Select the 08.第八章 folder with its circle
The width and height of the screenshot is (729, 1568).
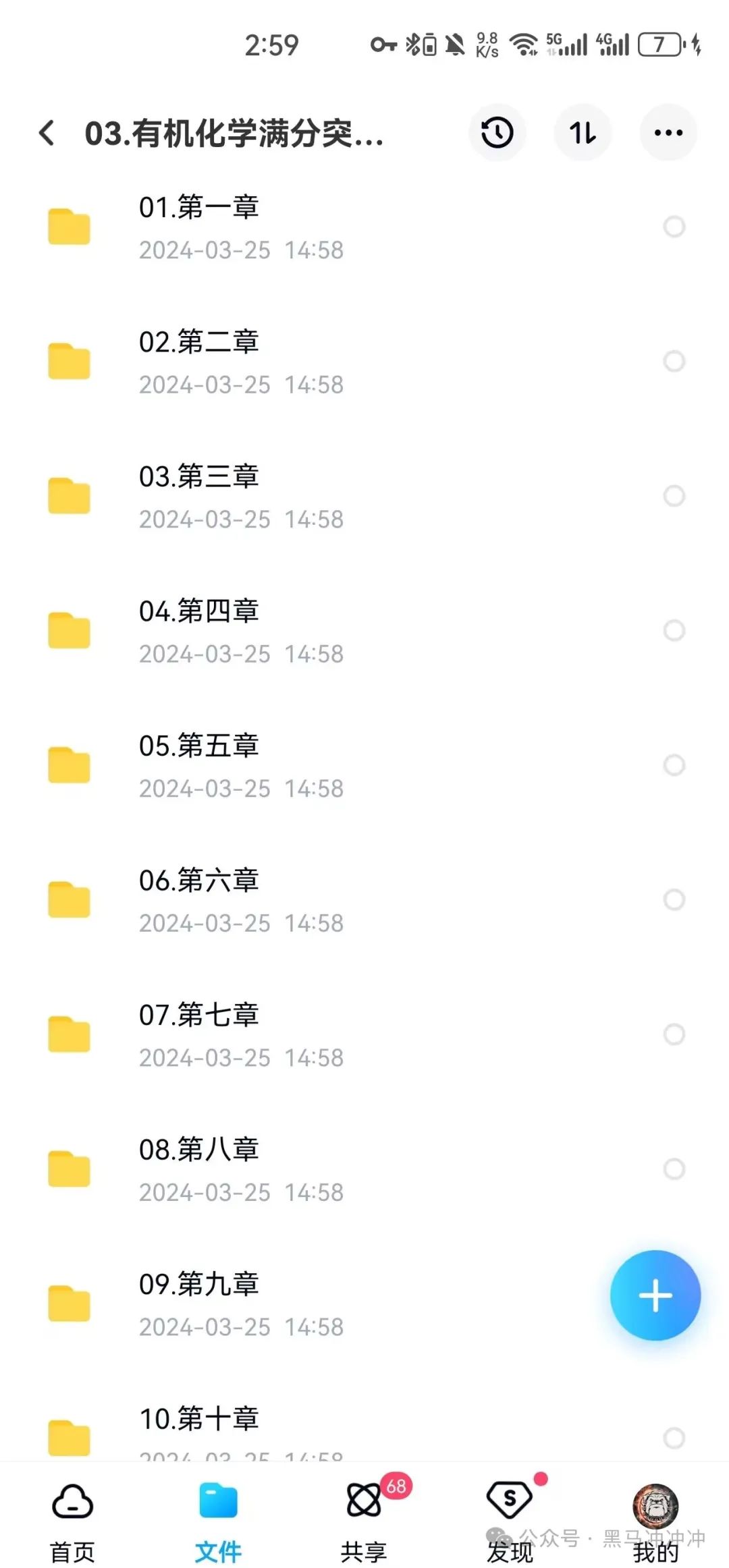point(674,1169)
